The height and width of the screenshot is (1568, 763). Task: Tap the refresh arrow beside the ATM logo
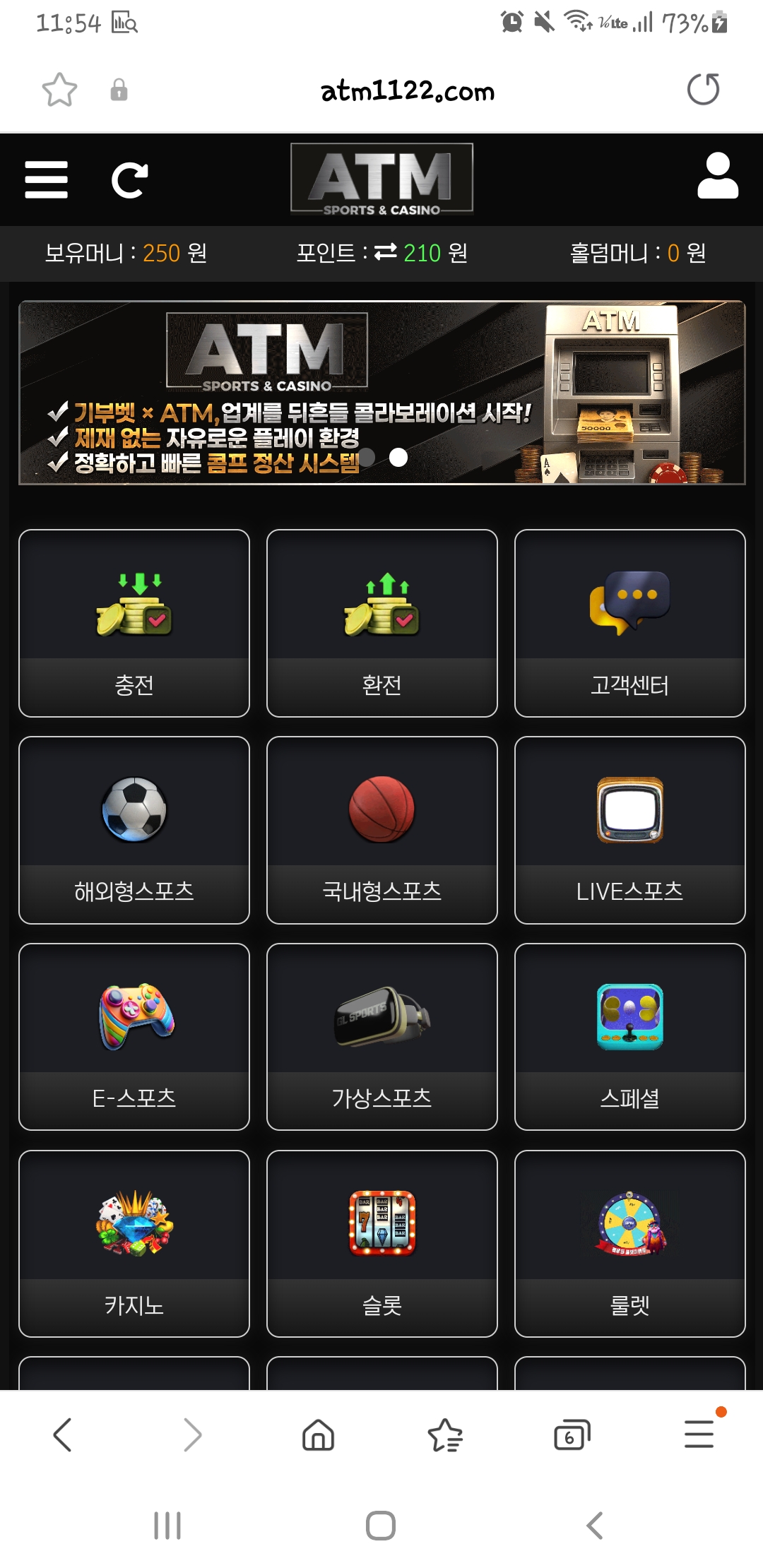coord(130,180)
